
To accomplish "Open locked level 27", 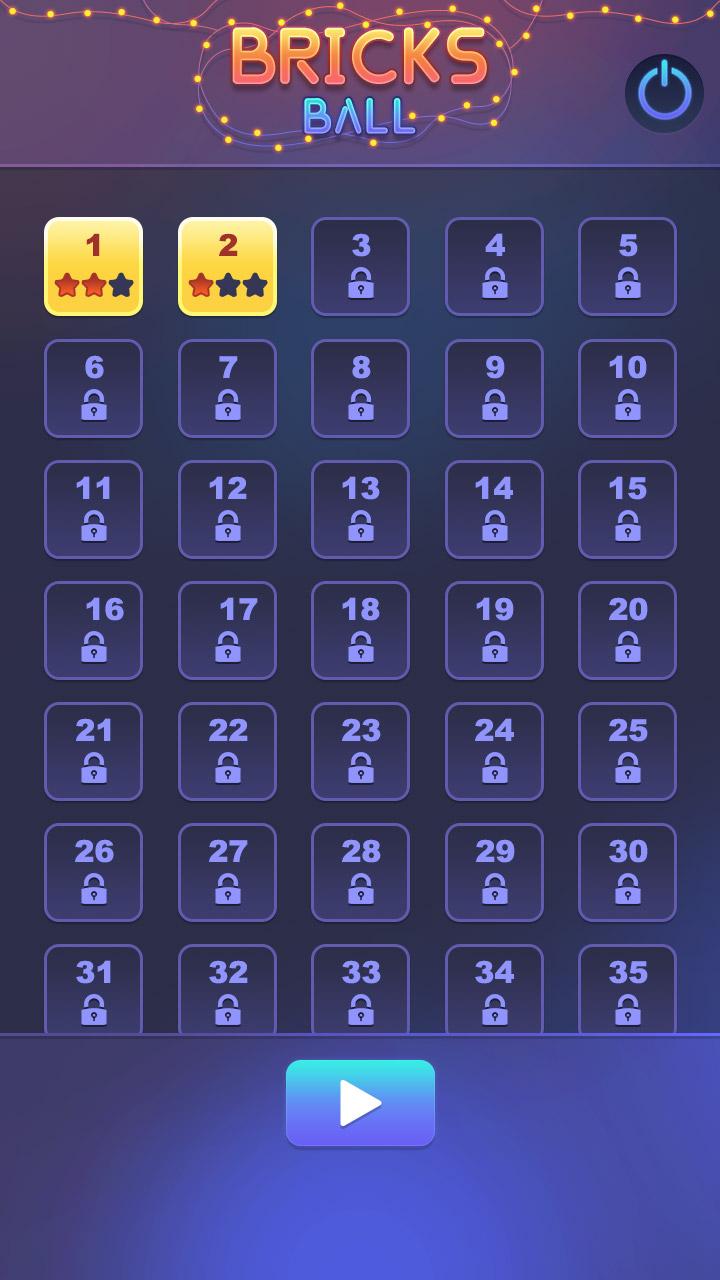I will (227, 872).
